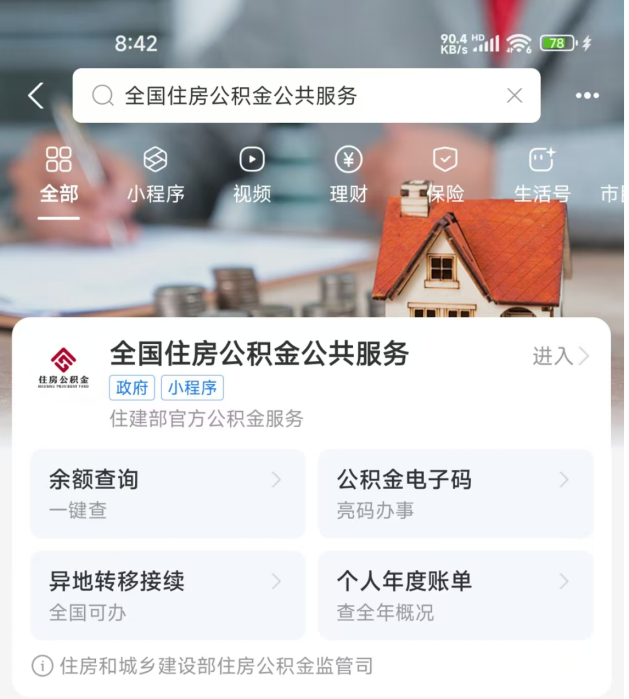Switch to the 生活号 tab
This screenshot has height=699, width=629.
(x=541, y=175)
